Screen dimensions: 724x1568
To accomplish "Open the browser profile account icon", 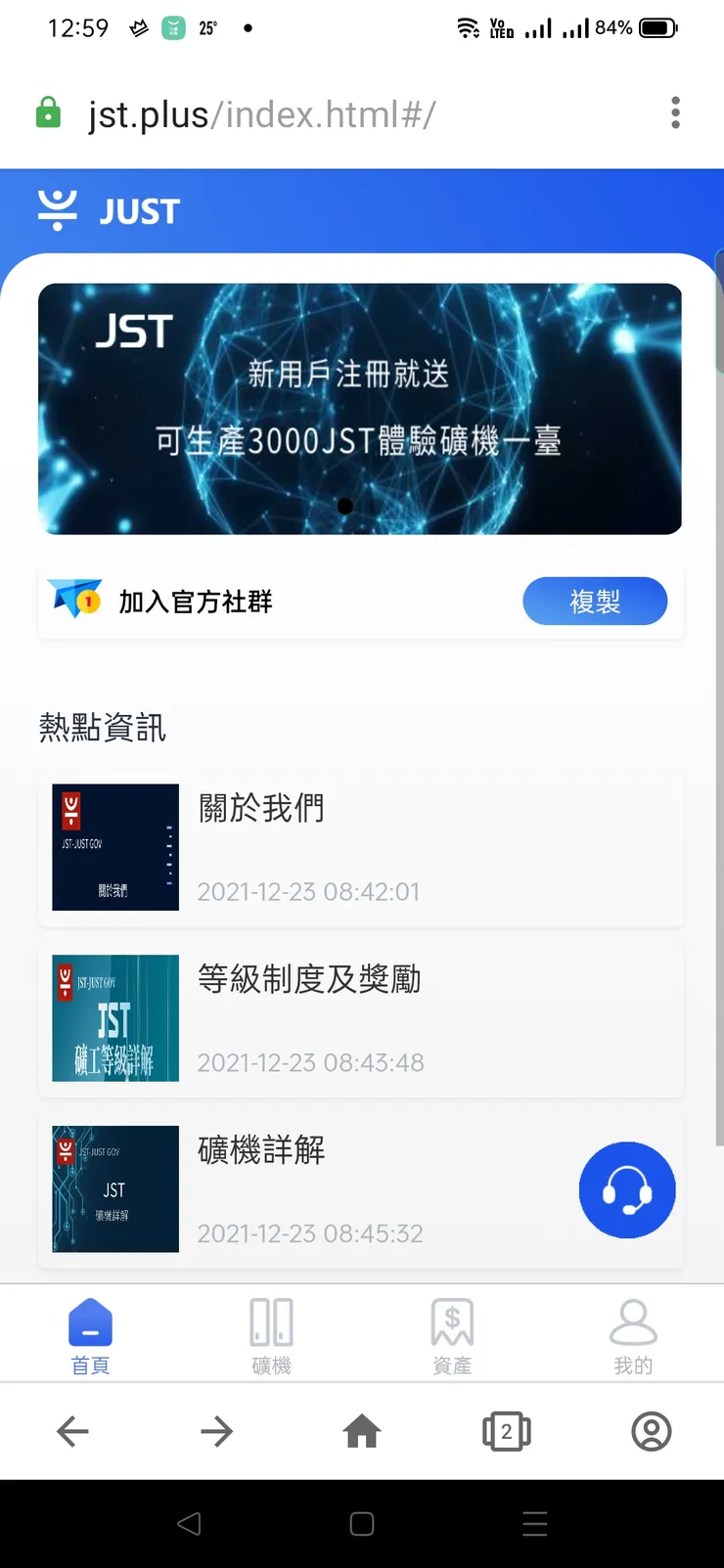I will [x=651, y=1430].
